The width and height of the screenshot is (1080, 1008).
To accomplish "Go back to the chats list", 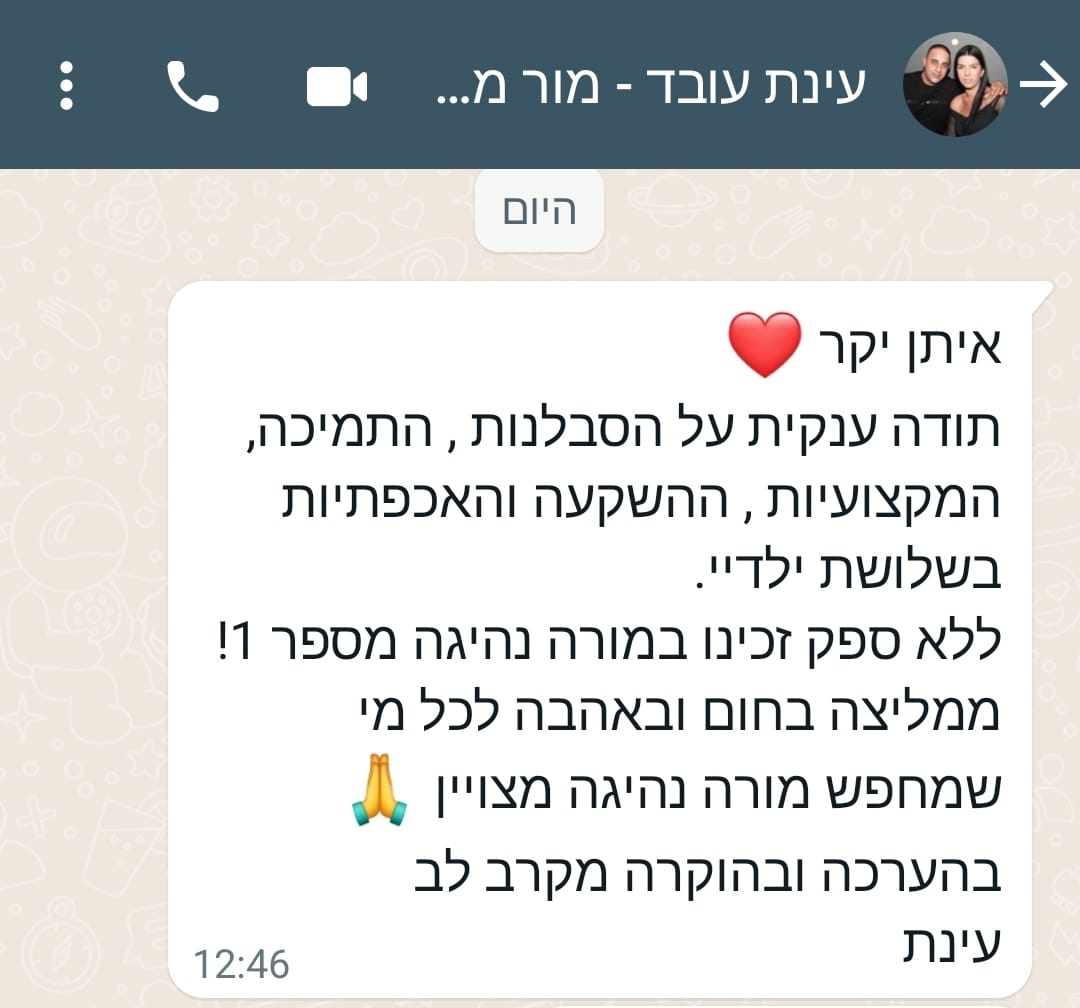I will pos(1043,88).
